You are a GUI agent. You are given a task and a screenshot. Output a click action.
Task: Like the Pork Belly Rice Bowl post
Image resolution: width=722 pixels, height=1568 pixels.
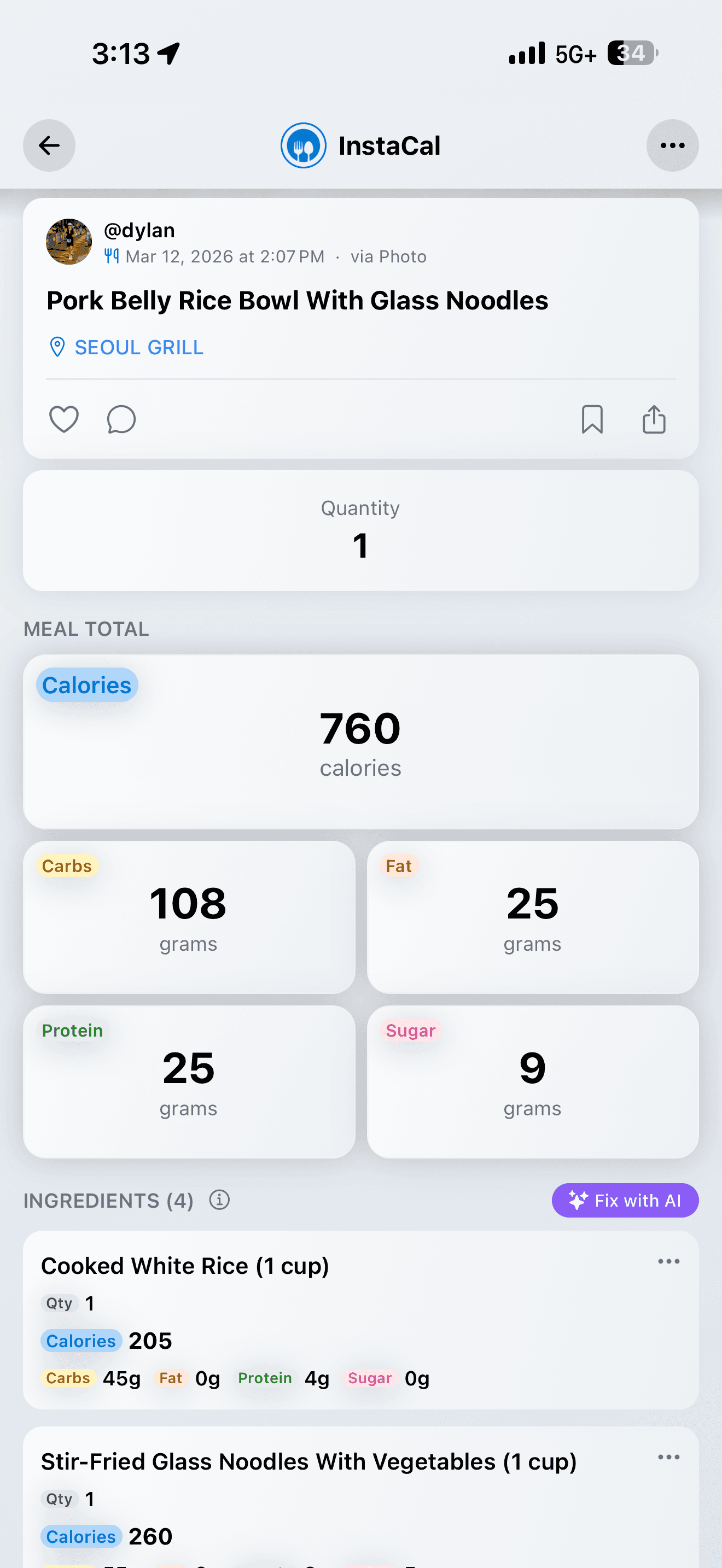[x=63, y=419]
